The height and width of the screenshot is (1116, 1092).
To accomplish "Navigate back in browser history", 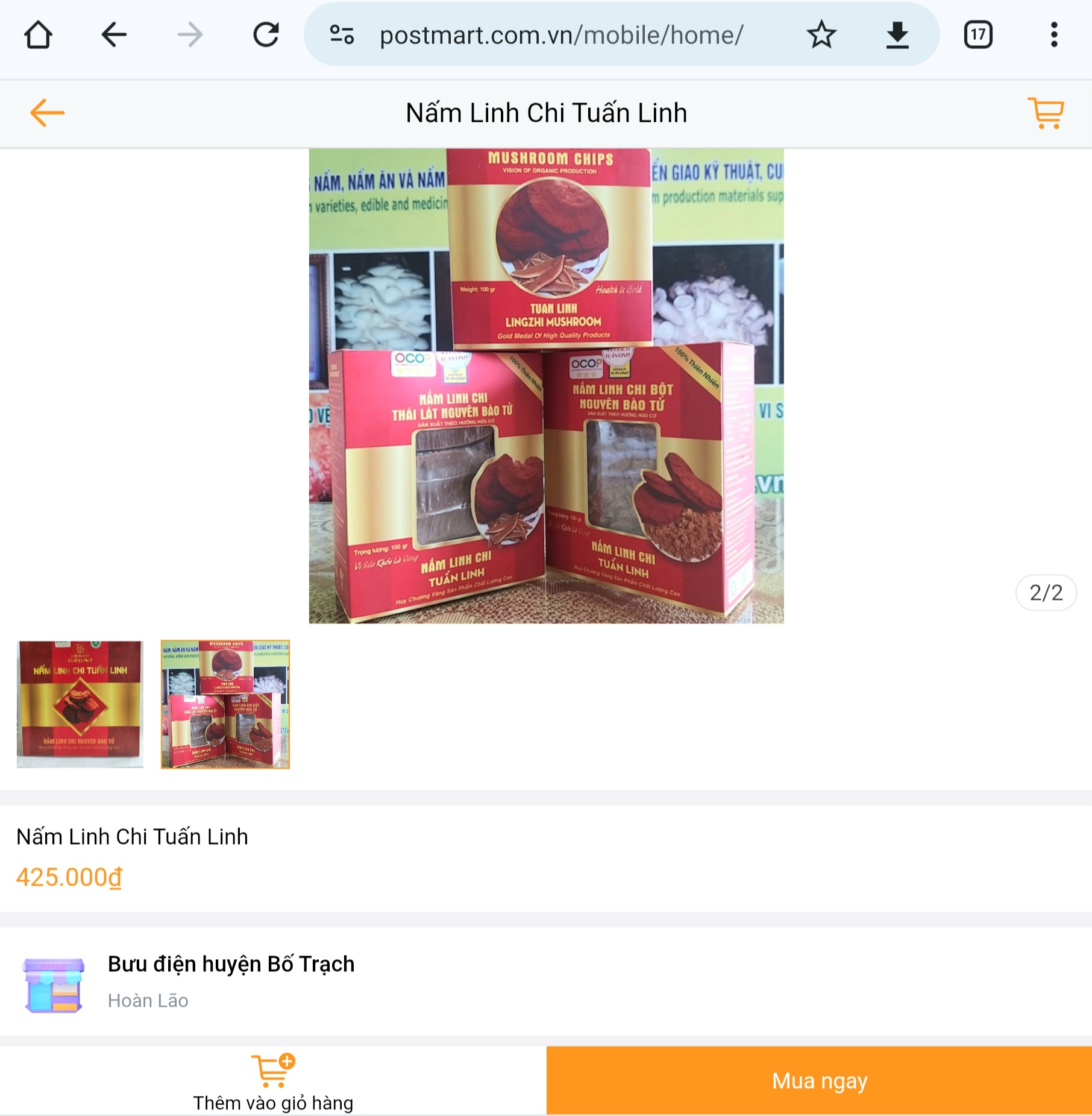I will coord(114,35).
